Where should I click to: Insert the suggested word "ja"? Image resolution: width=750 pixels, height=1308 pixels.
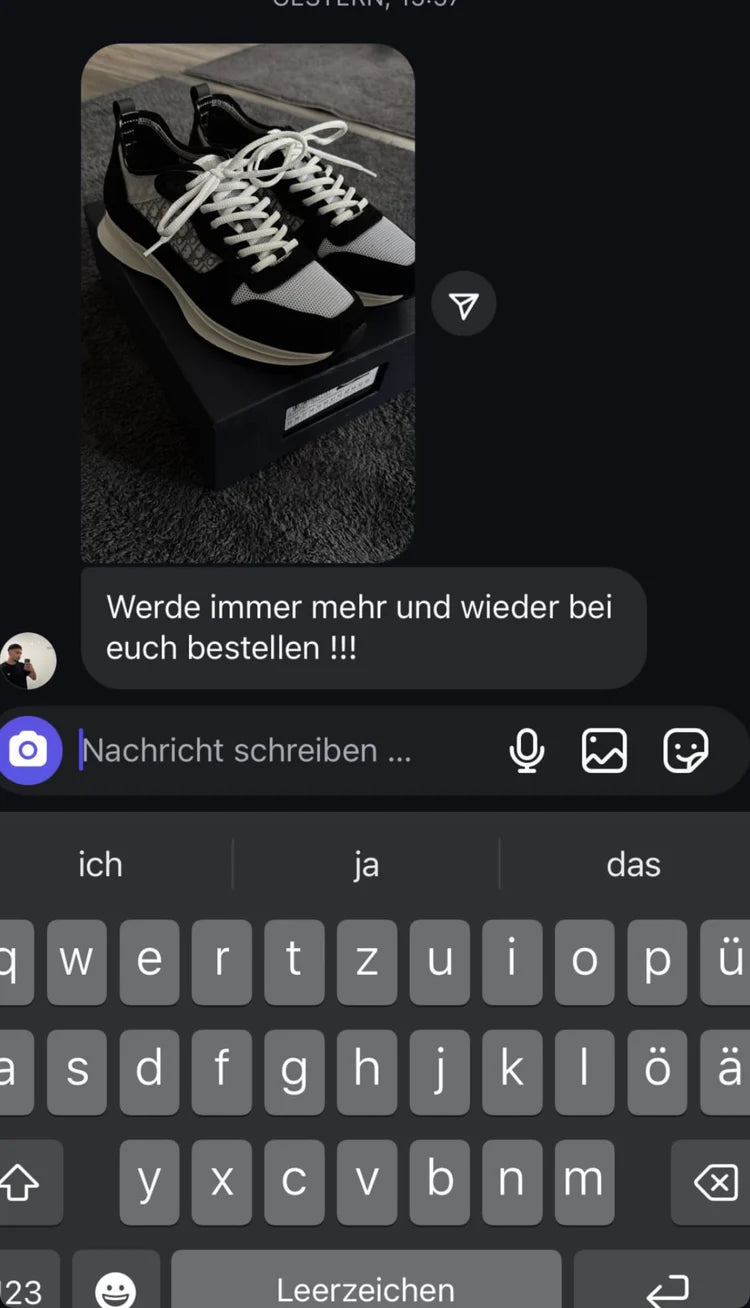[x=366, y=864]
